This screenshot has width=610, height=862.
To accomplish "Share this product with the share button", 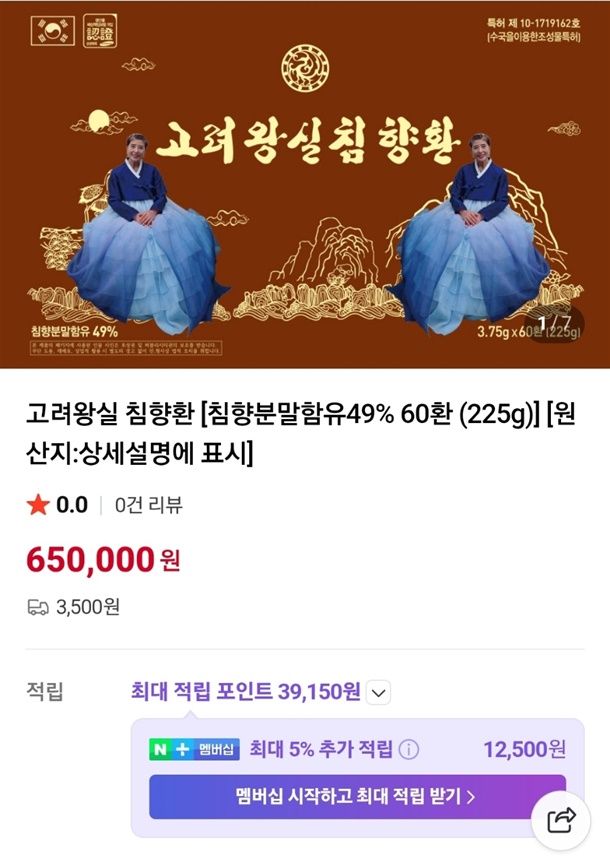I will (561, 821).
